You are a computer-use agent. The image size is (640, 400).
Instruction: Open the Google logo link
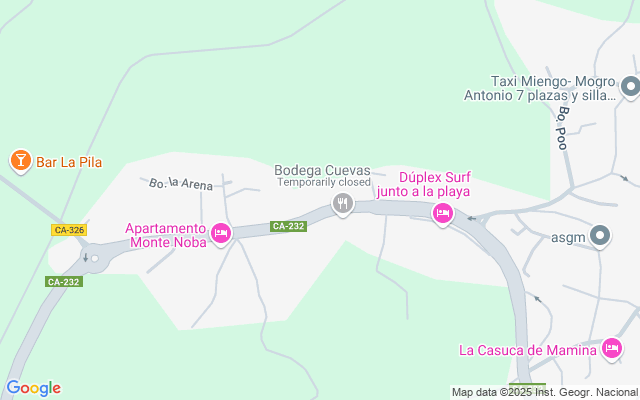(x=33, y=388)
